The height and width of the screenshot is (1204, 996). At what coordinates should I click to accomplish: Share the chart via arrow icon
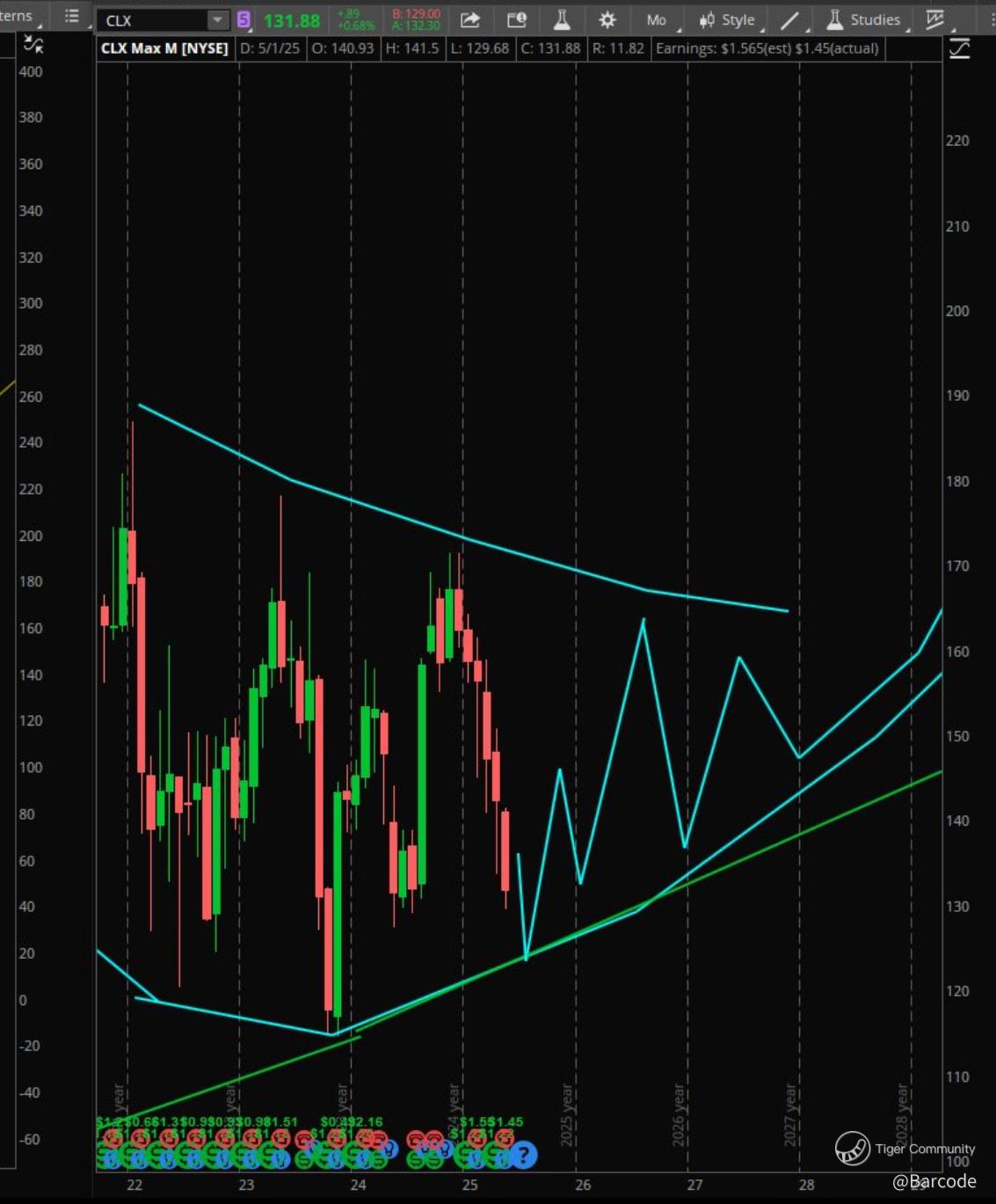click(470, 20)
